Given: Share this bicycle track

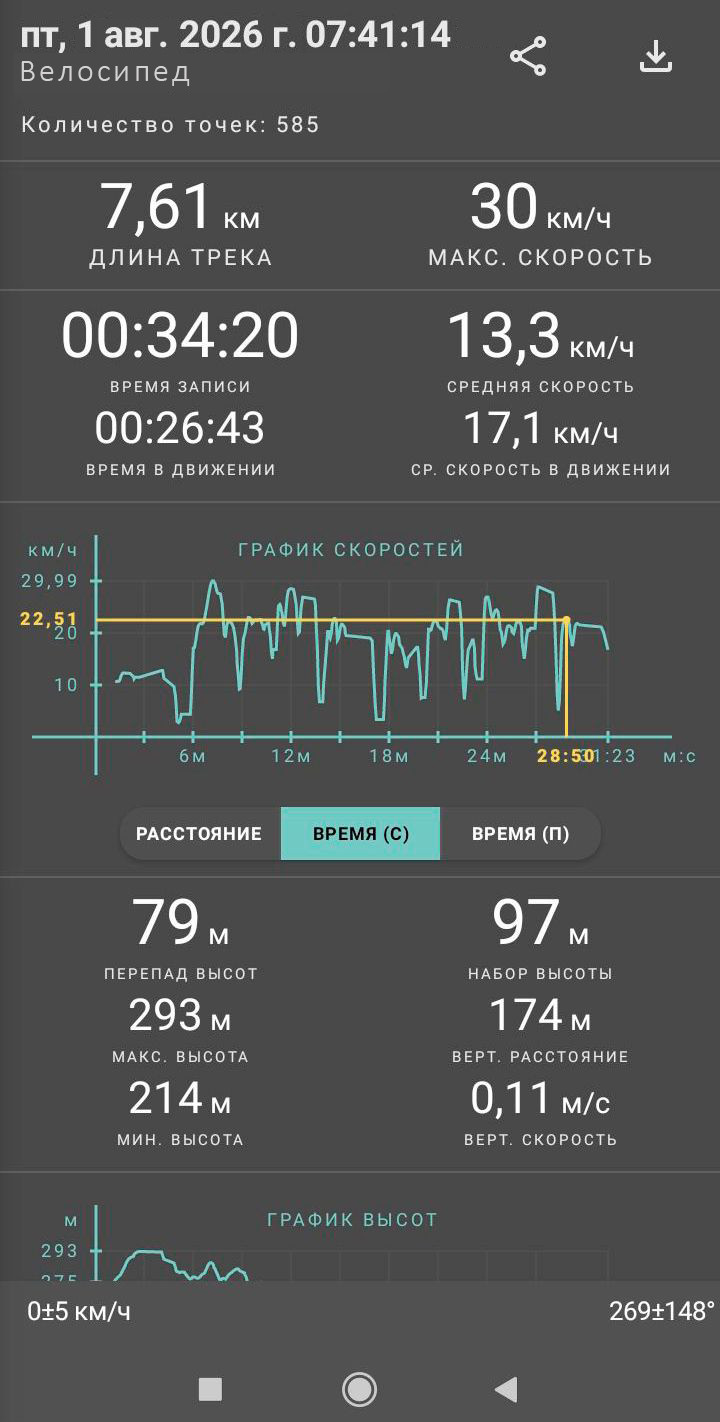Looking at the screenshot, I should 528,56.
